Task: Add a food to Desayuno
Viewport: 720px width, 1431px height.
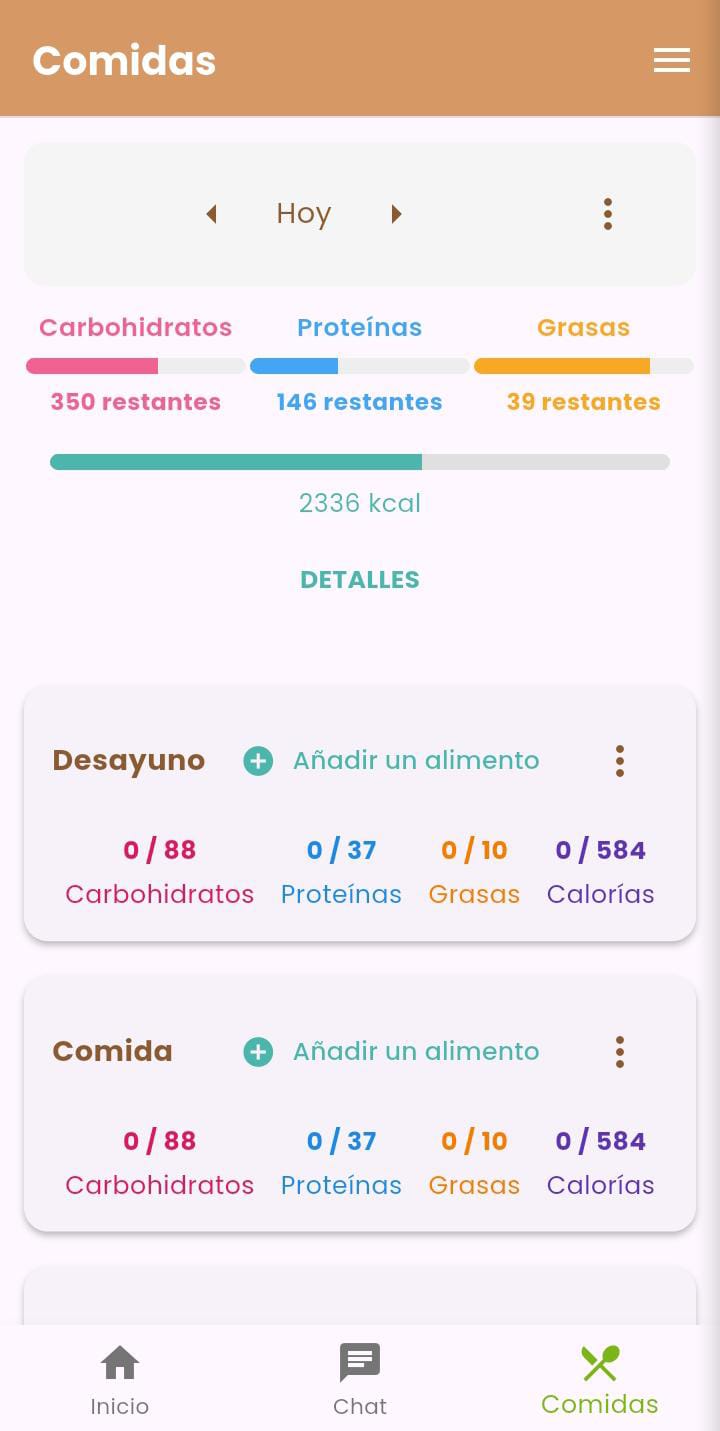Action: tap(392, 761)
